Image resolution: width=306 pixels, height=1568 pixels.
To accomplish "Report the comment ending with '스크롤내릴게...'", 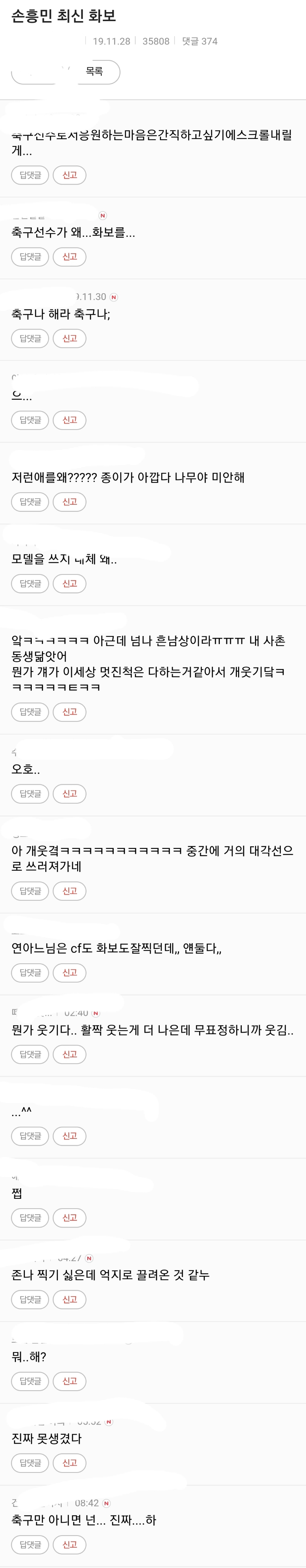I will tap(70, 175).
